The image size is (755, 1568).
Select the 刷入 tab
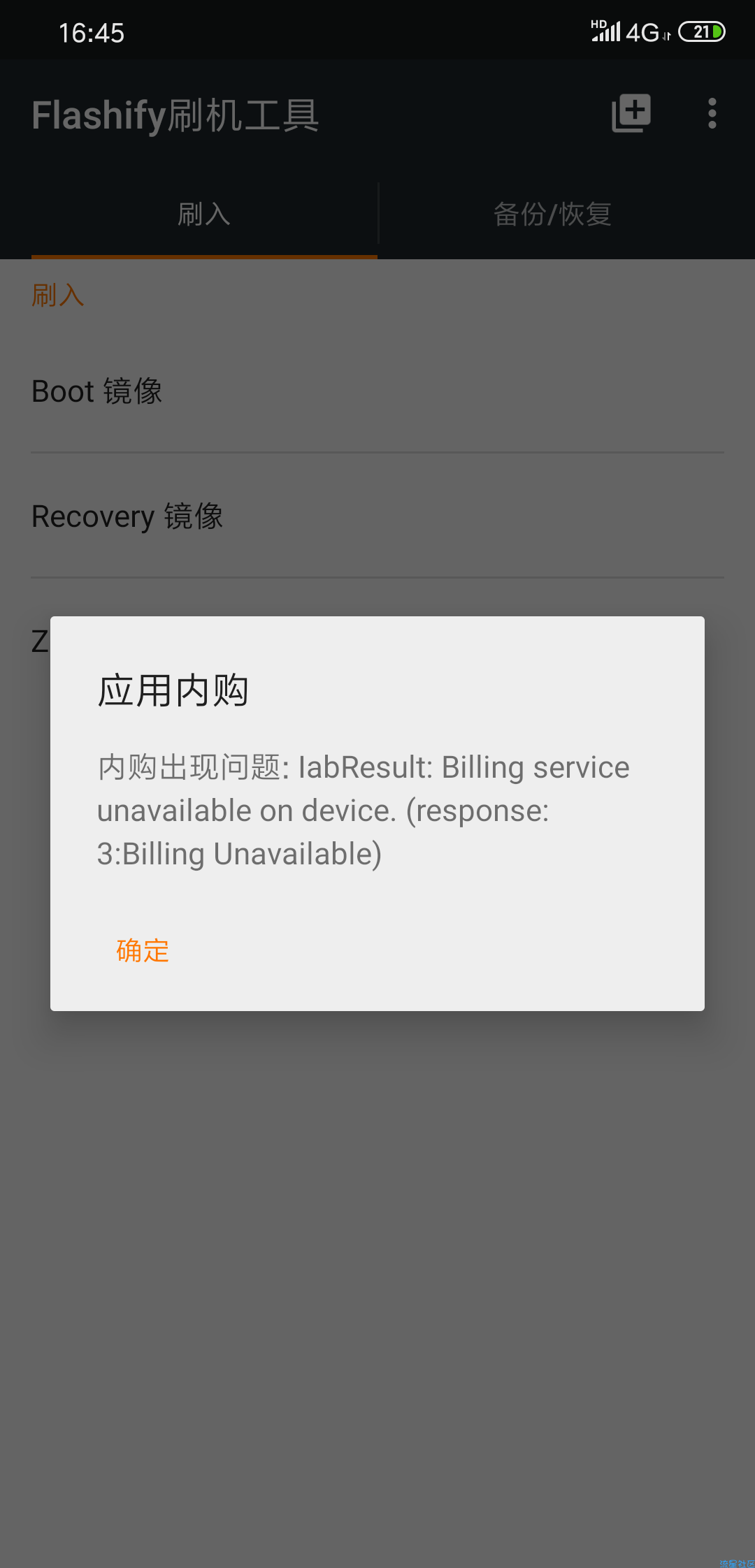[x=204, y=215]
